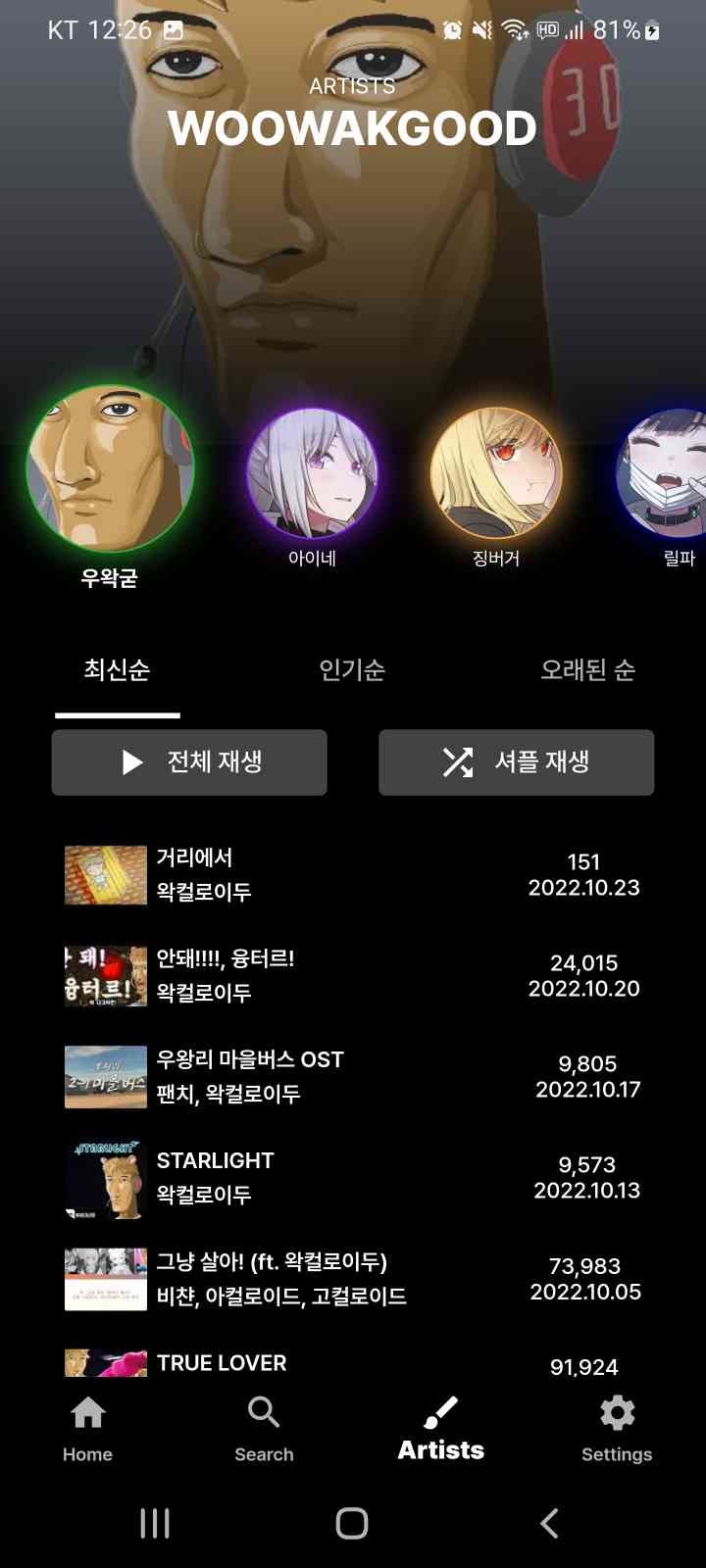The image size is (706, 1568).
Task: Open 우왕리 마을버스 OST
Action: point(294,1076)
